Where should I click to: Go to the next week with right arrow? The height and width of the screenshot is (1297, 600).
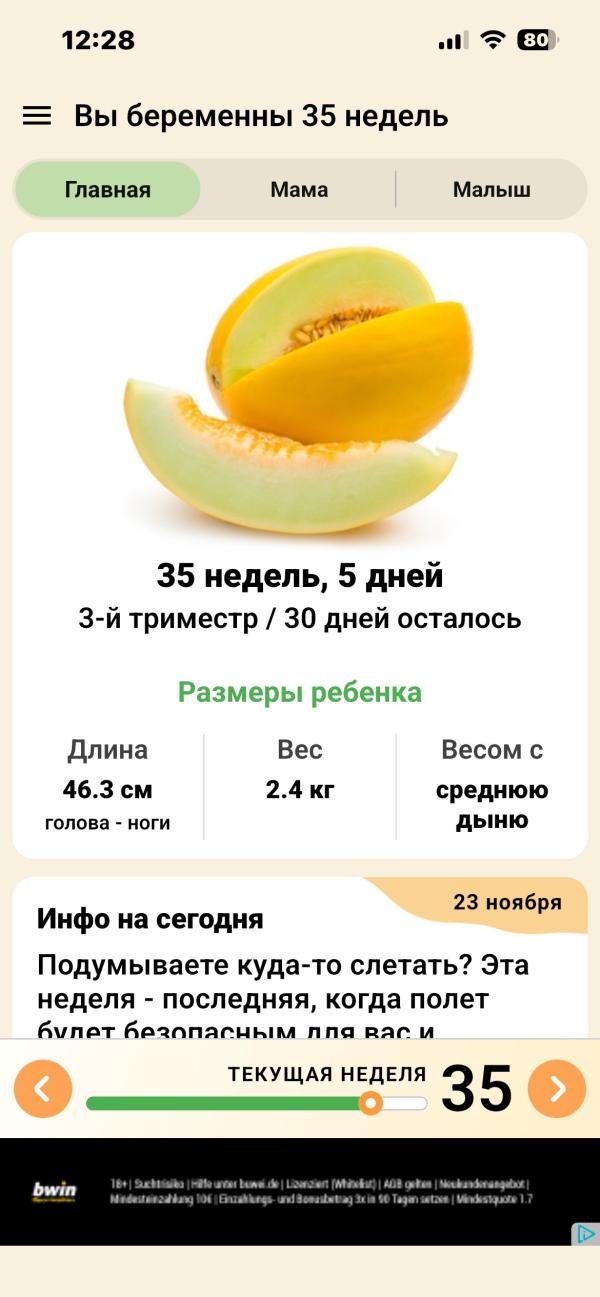tap(556, 1089)
